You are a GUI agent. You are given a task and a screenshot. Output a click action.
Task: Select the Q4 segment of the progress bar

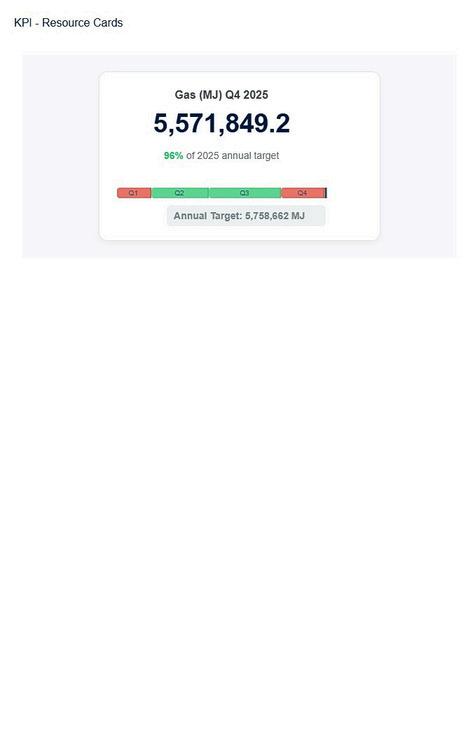coord(303,193)
